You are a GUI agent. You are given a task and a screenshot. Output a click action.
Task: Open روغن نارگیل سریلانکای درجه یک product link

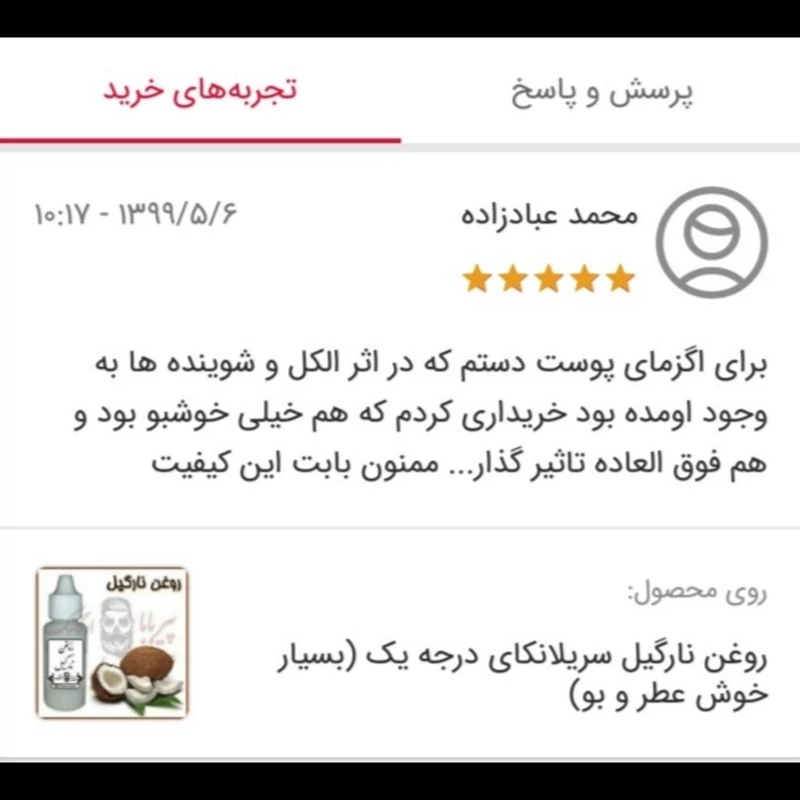[520, 675]
